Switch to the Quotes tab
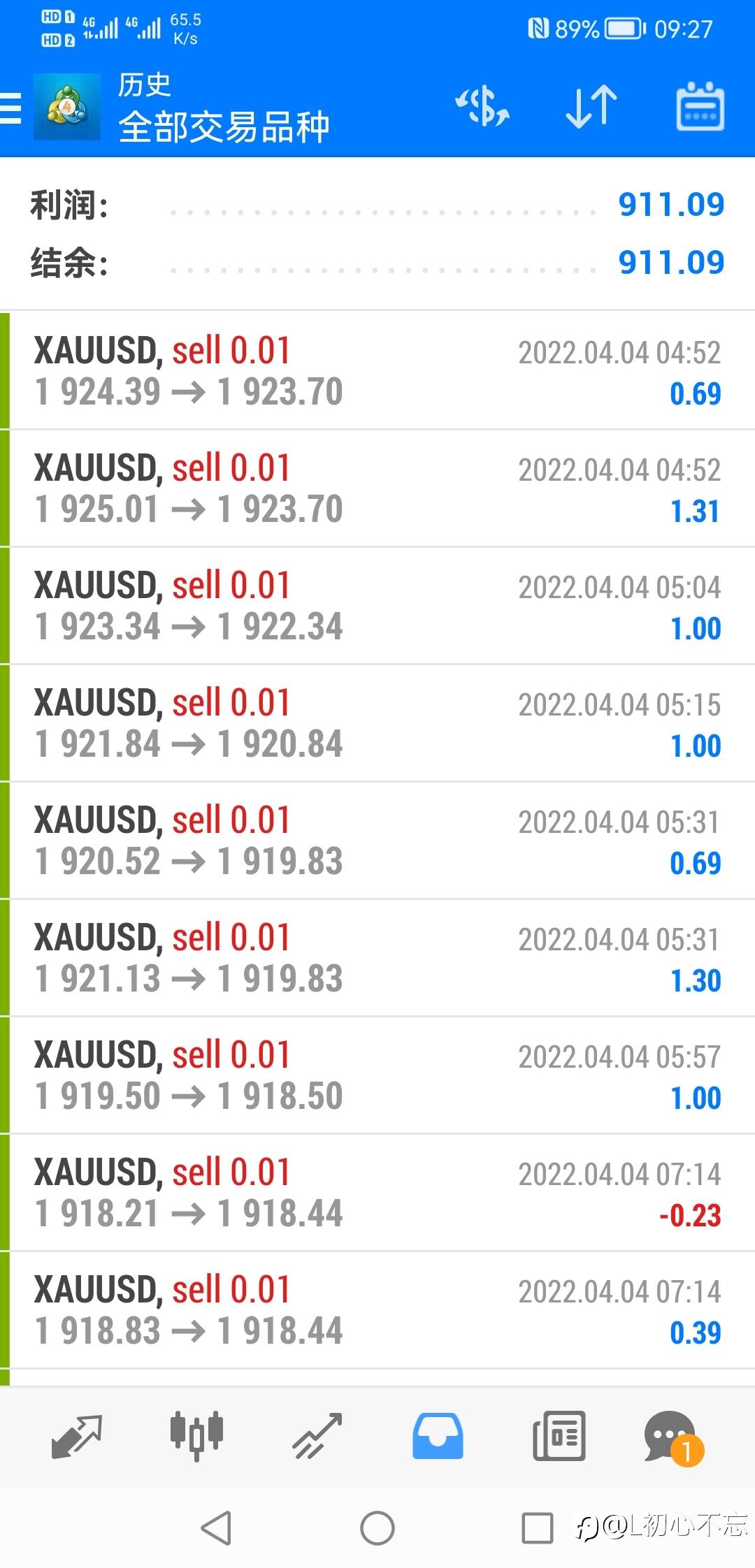 point(77,1437)
